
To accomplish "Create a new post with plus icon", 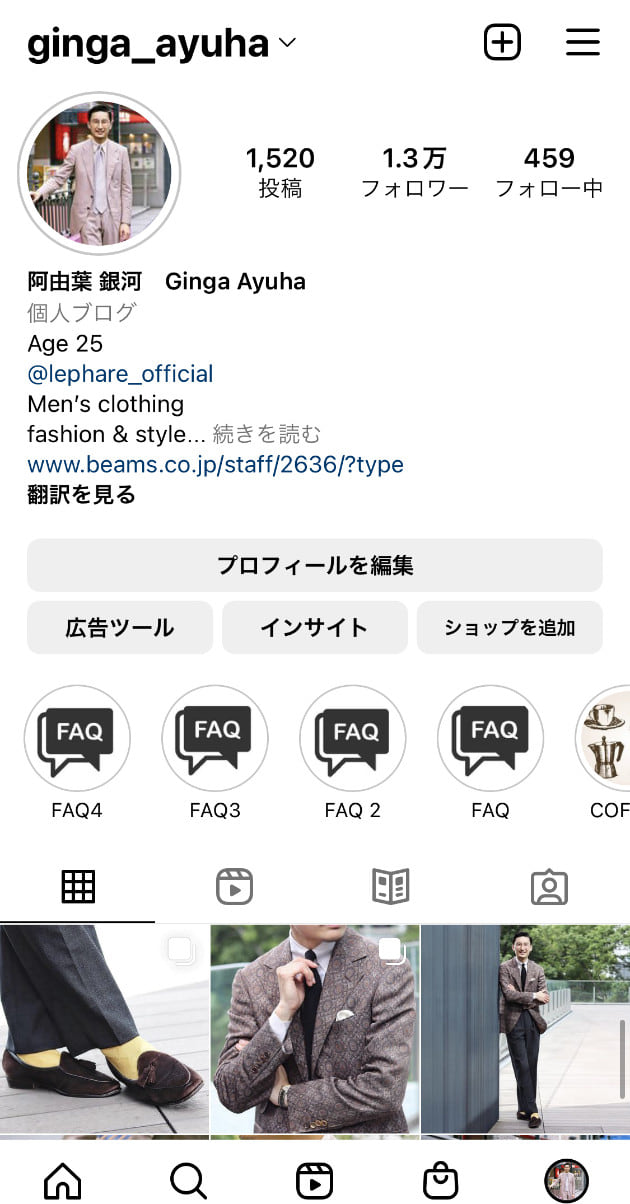I will [x=502, y=42].
